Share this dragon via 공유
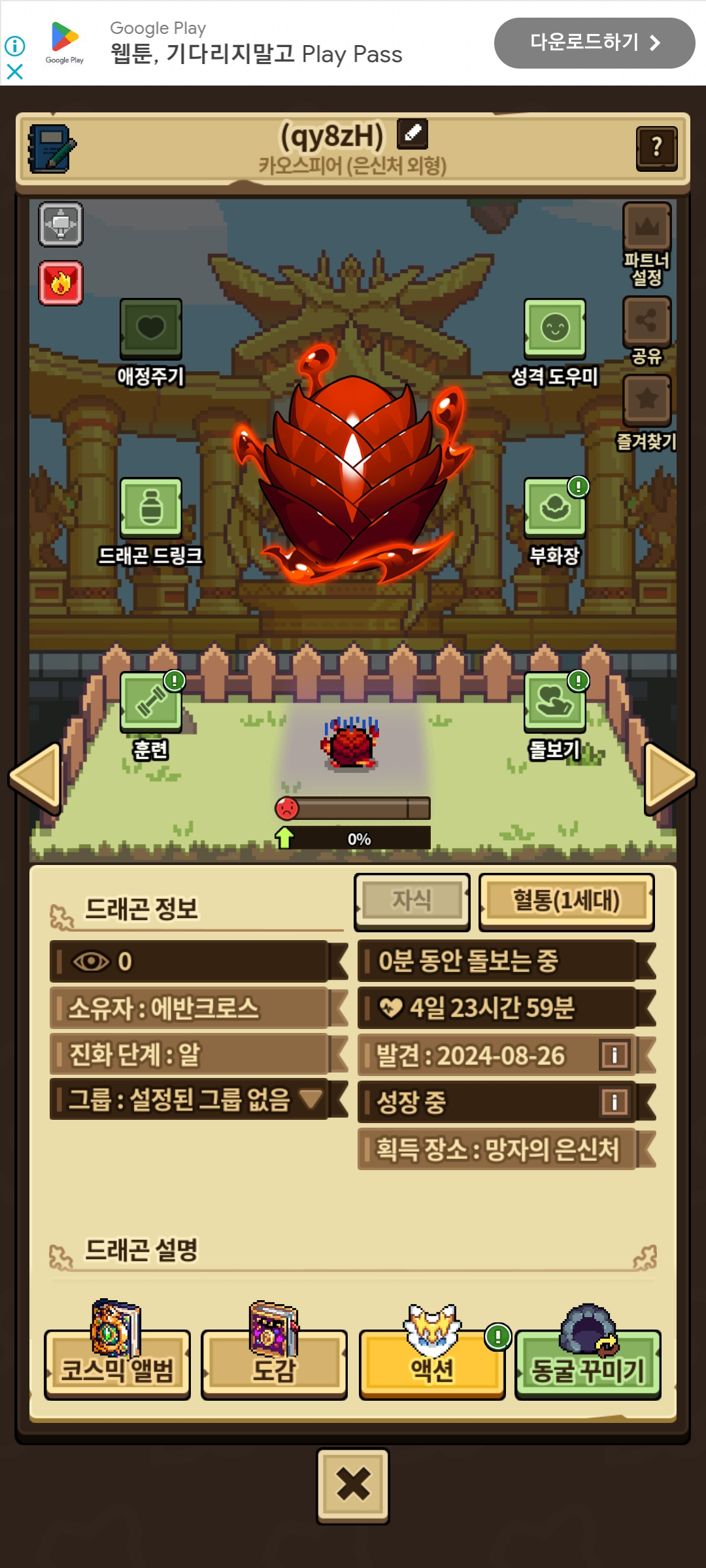Image resolution: width=706 pixels, height=1568 pixels. (647, 321)
